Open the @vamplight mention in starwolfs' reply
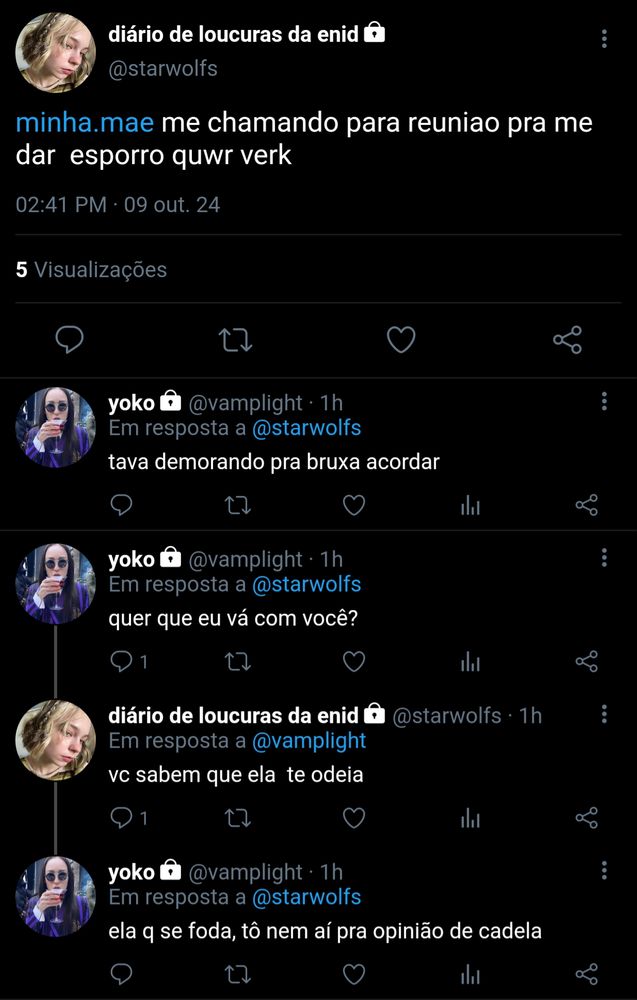 point(308,741)
